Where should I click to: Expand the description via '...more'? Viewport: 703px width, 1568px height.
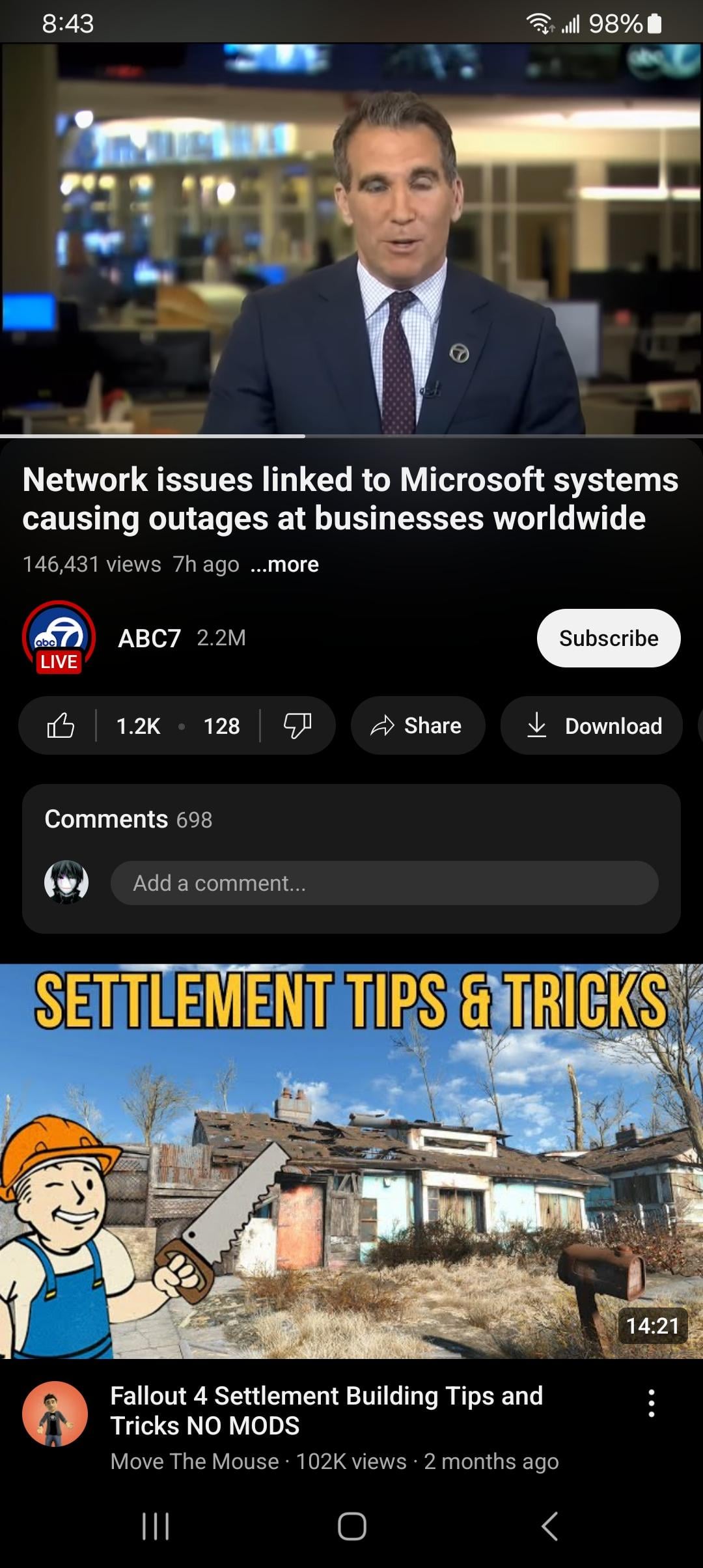pyautogui.click(x=284, y=564)
